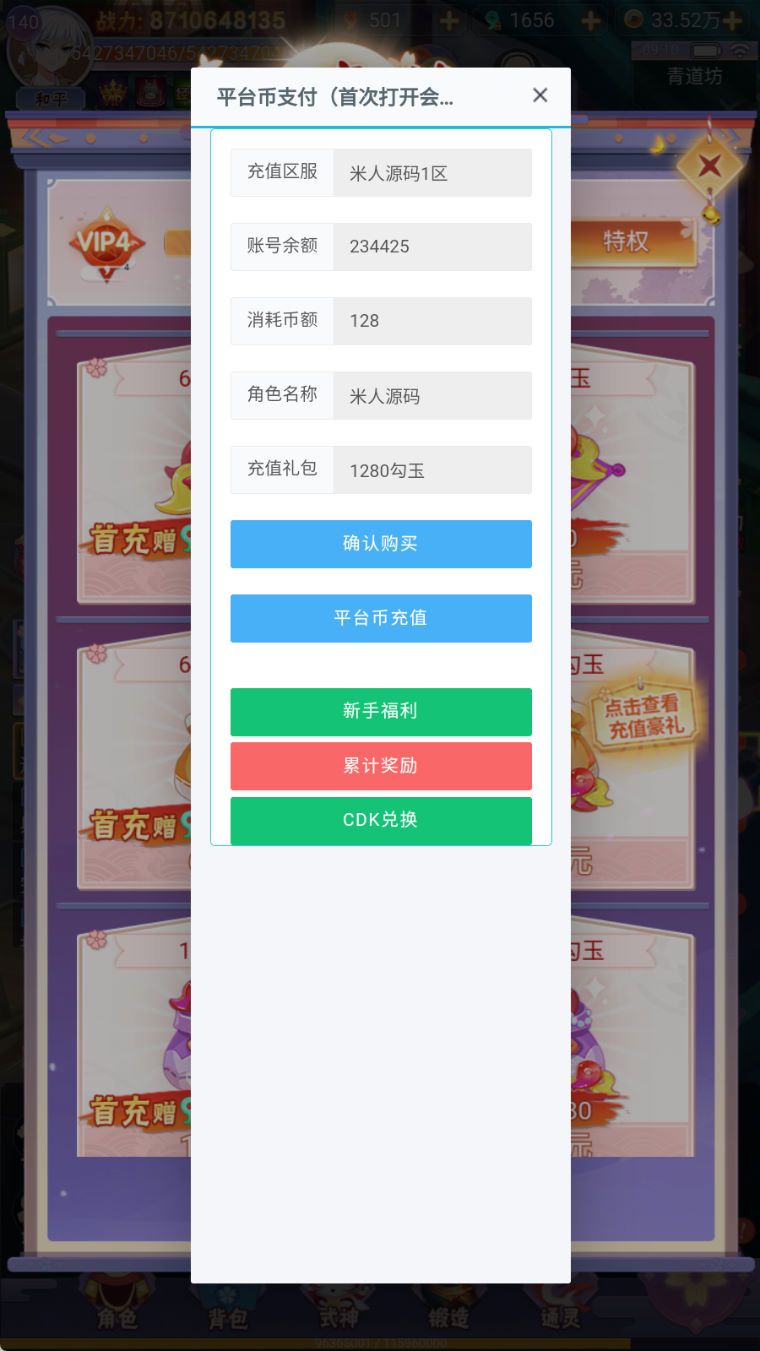Screen dimensions: 760x1351
Task: Tap the 充值礼包 field
Action: point(431,470)
